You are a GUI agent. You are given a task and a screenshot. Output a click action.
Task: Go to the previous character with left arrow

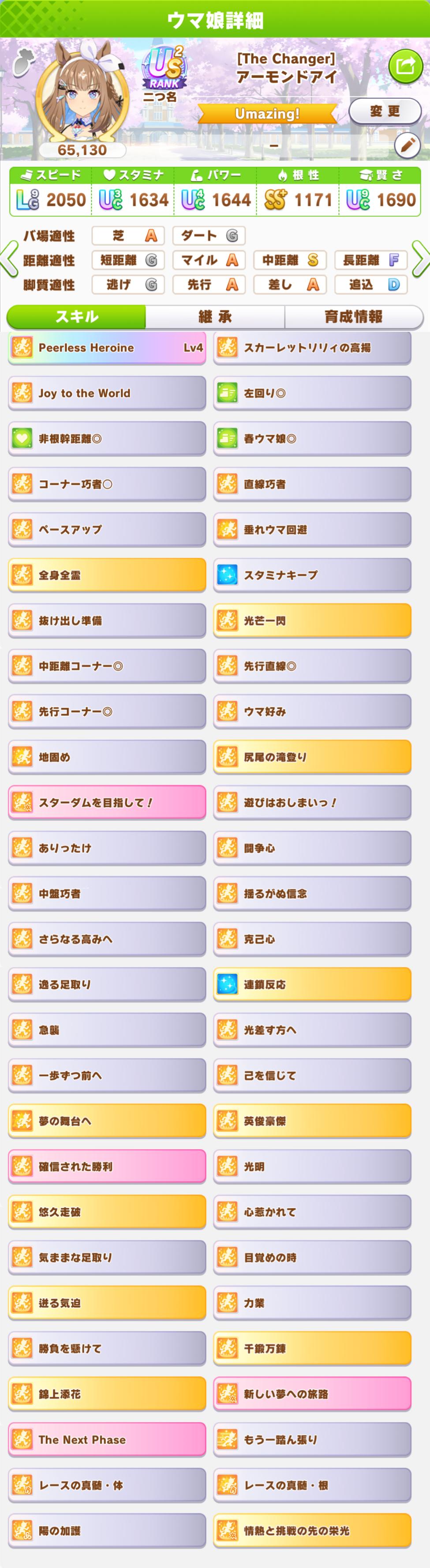click(x=9, y=259)
